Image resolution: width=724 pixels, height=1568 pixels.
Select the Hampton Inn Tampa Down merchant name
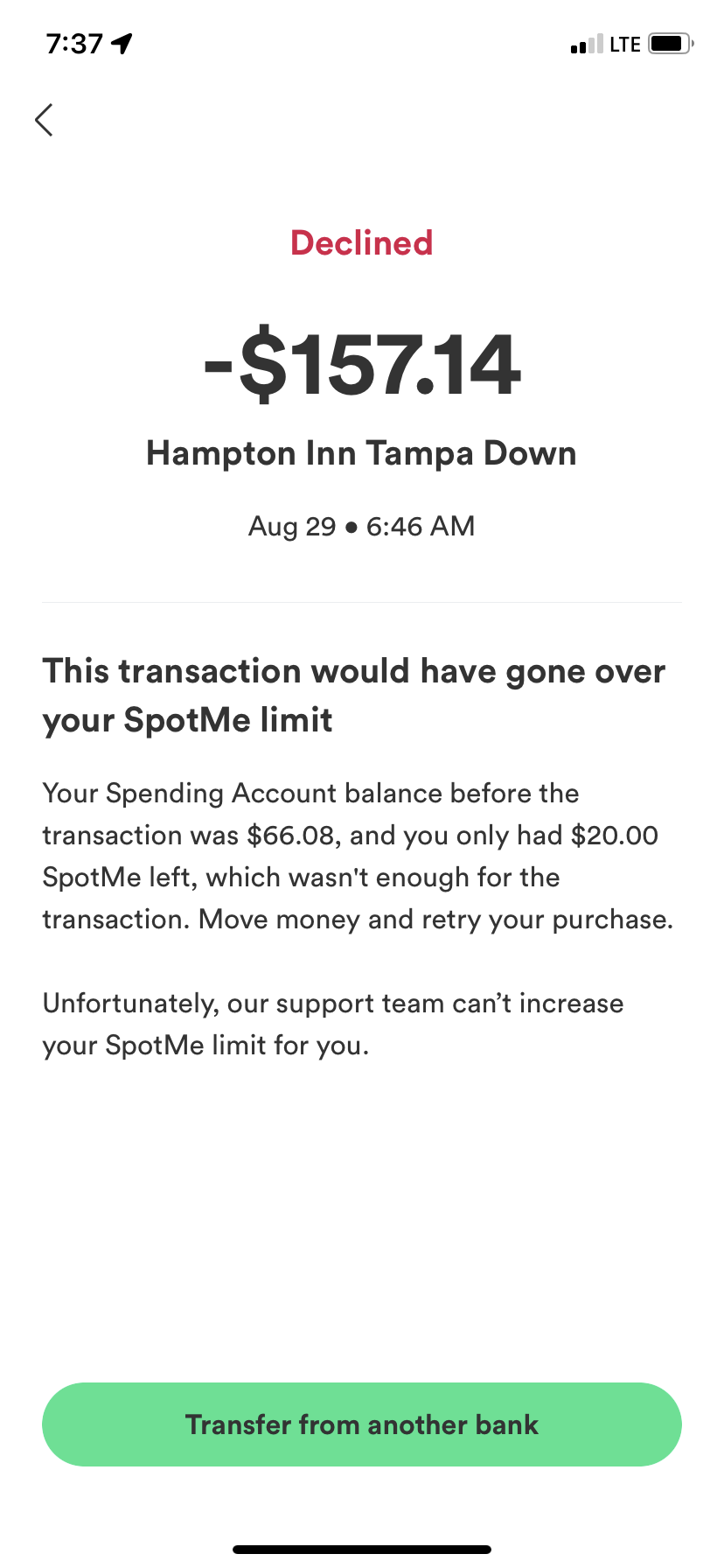pos(361,453)
